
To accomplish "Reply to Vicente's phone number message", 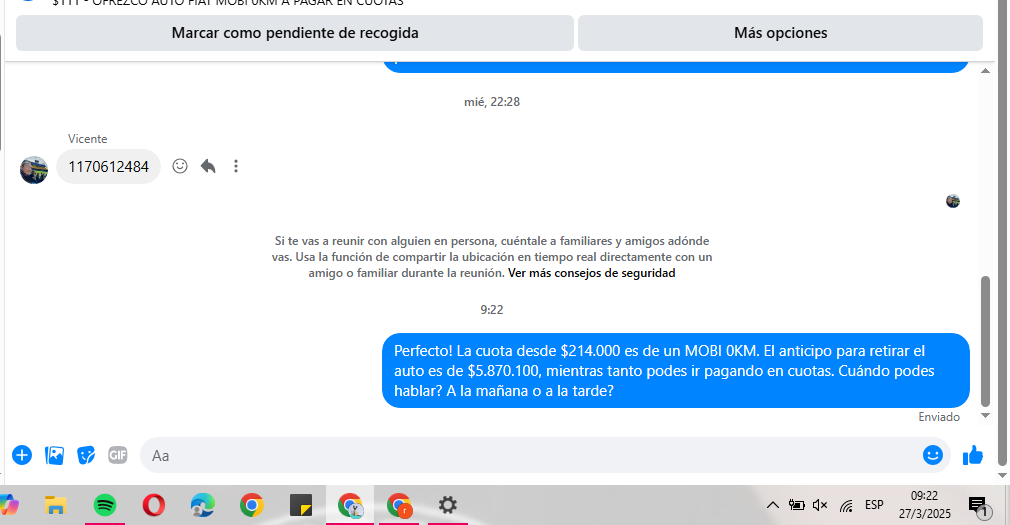I will coord(208,166).
